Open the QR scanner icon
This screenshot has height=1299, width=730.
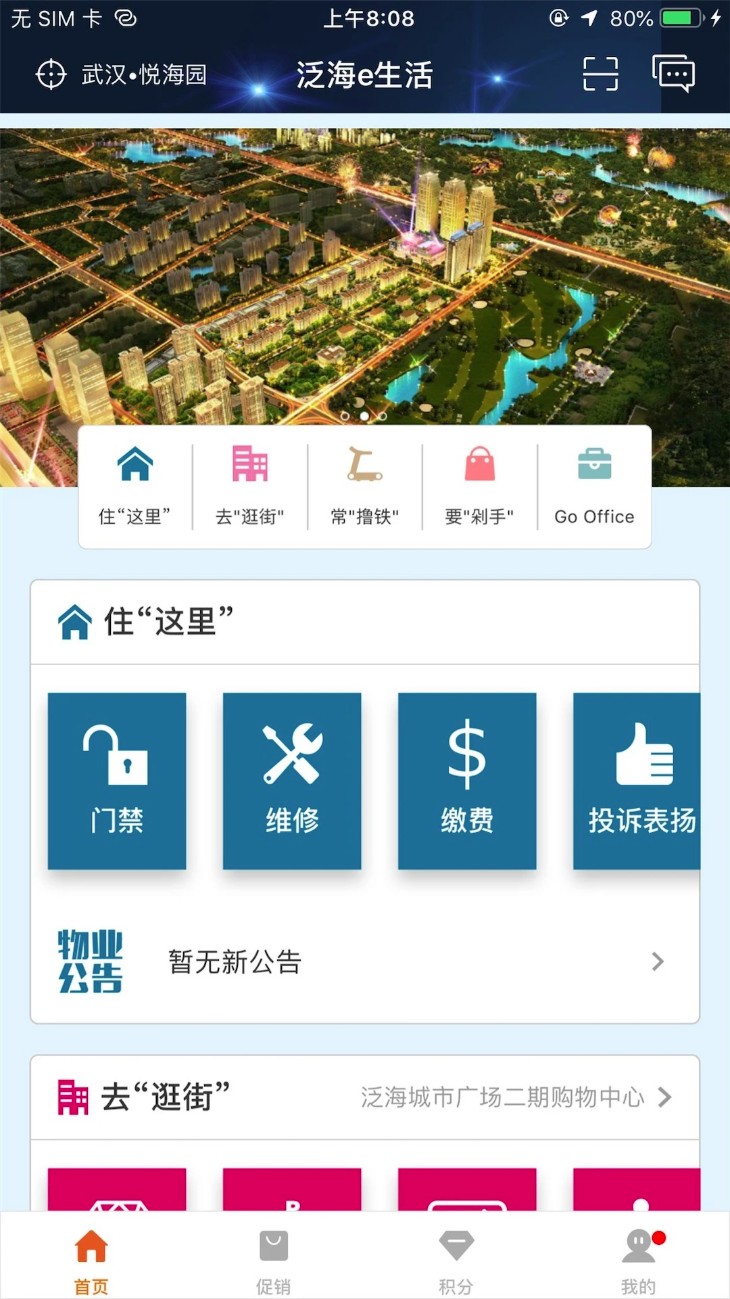point(600,74)
